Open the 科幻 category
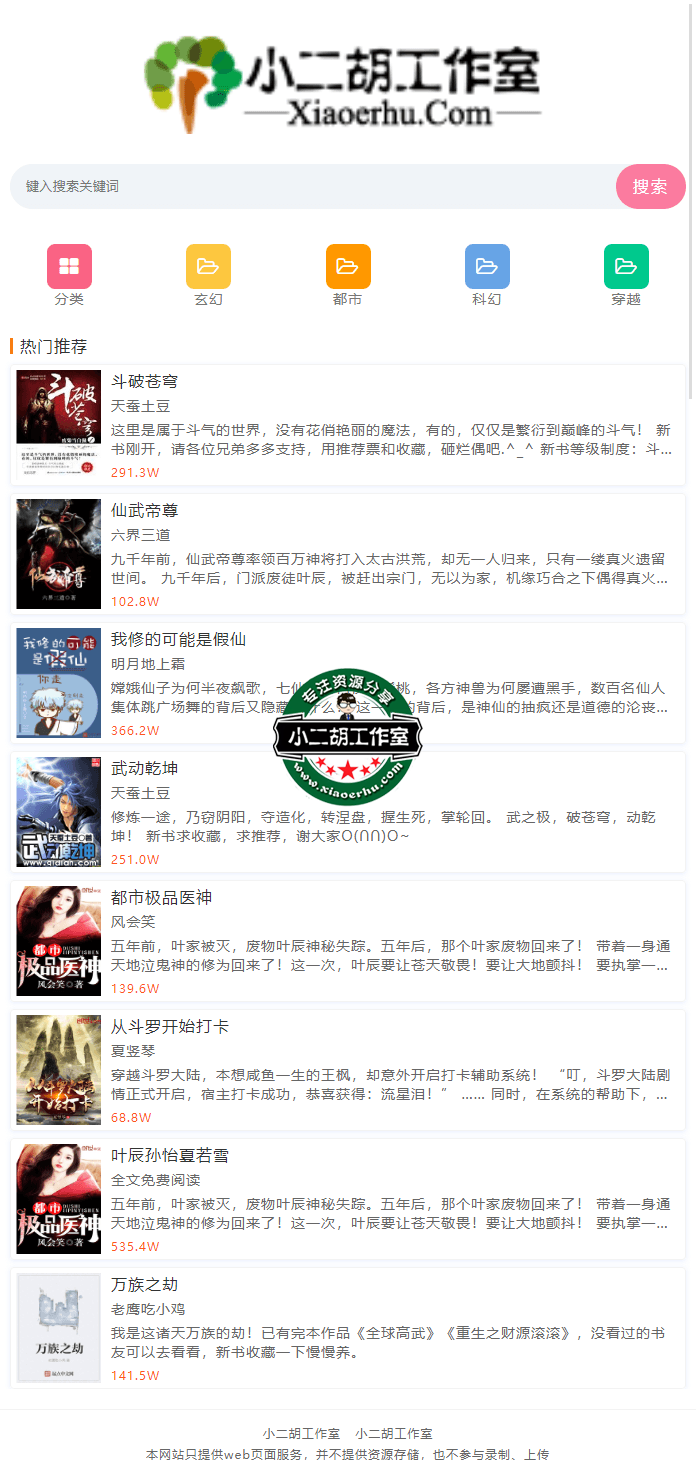Viewport: 696px width, 1477px height. pos(487,267)
